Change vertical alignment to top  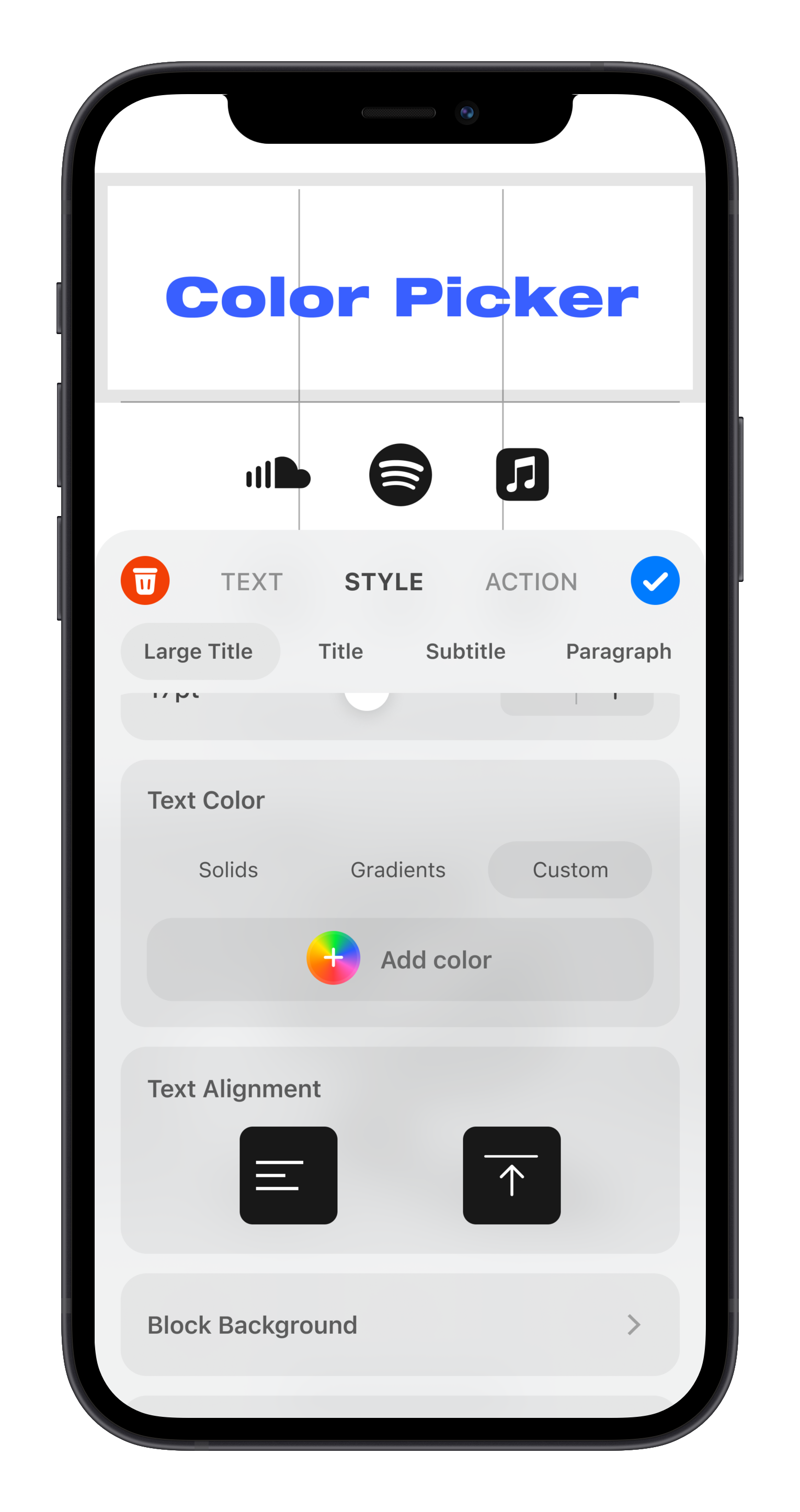tap(511, 1175)
